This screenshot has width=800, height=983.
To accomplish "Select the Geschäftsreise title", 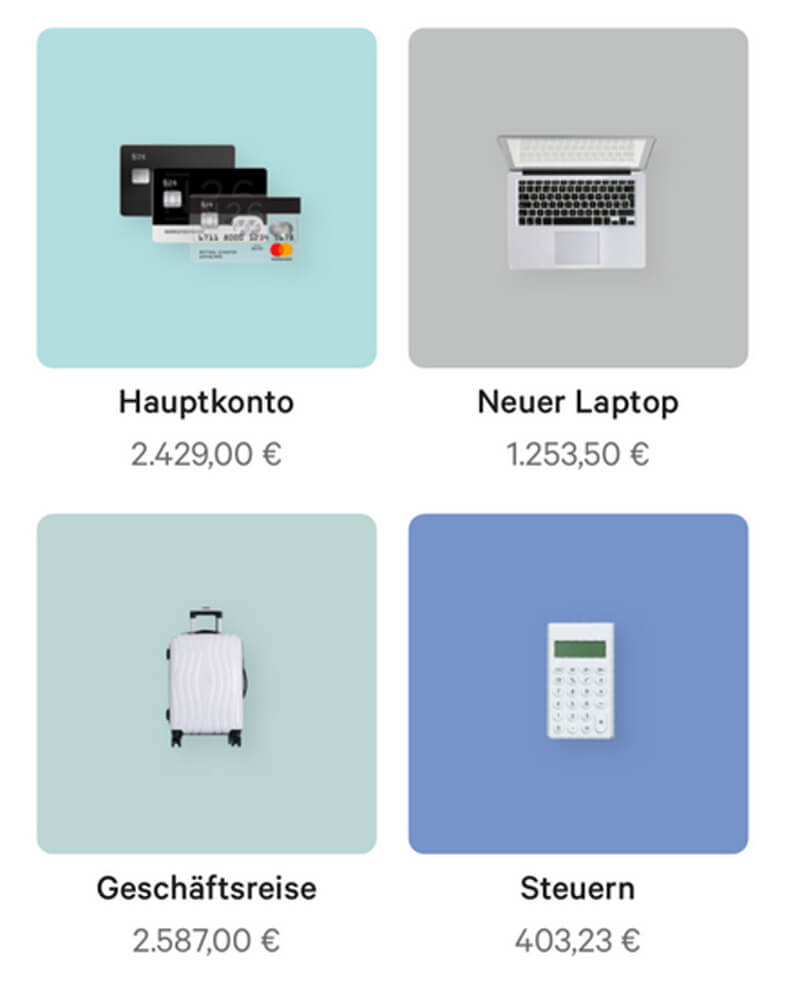I will pyautogui.click(x=205, y=887).
